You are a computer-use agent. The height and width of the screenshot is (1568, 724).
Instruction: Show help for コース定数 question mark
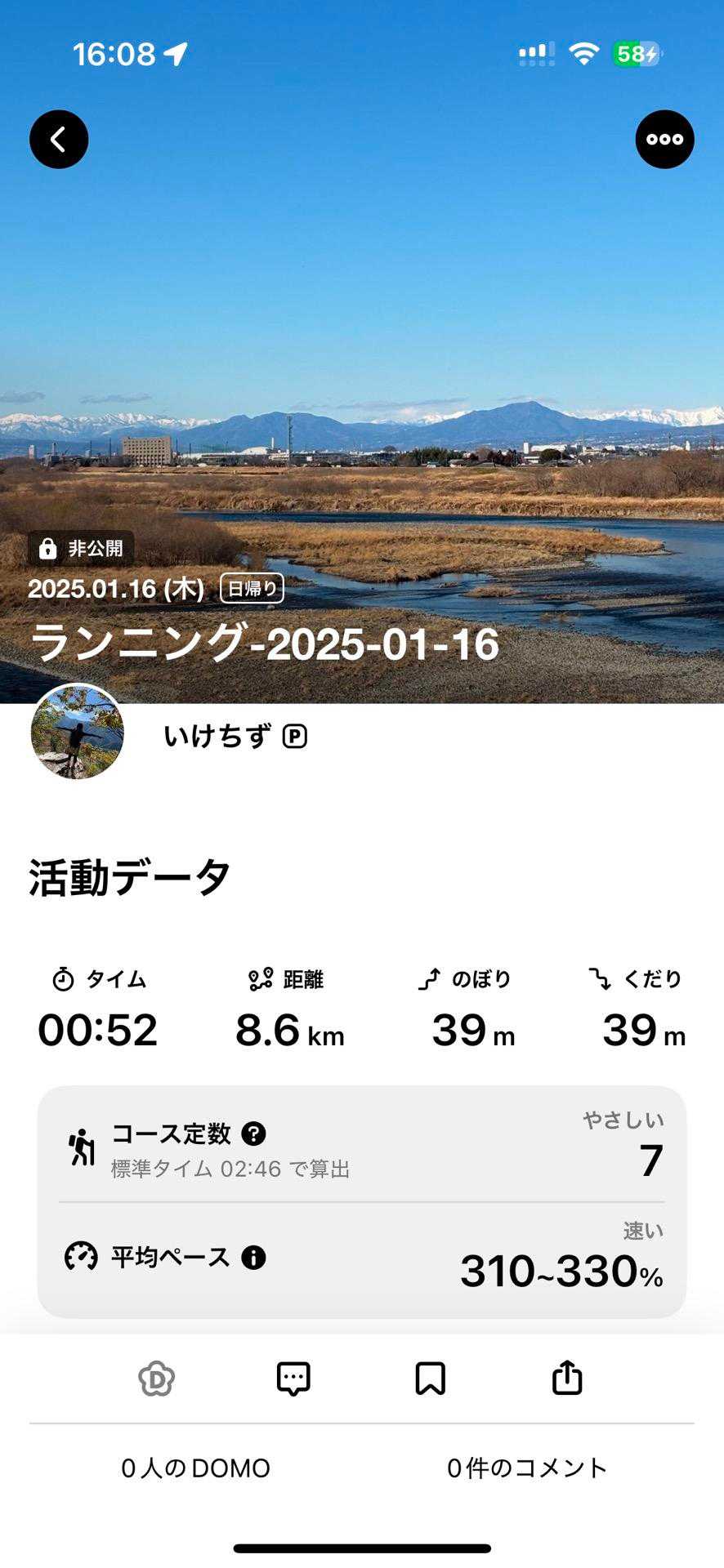254,1134
